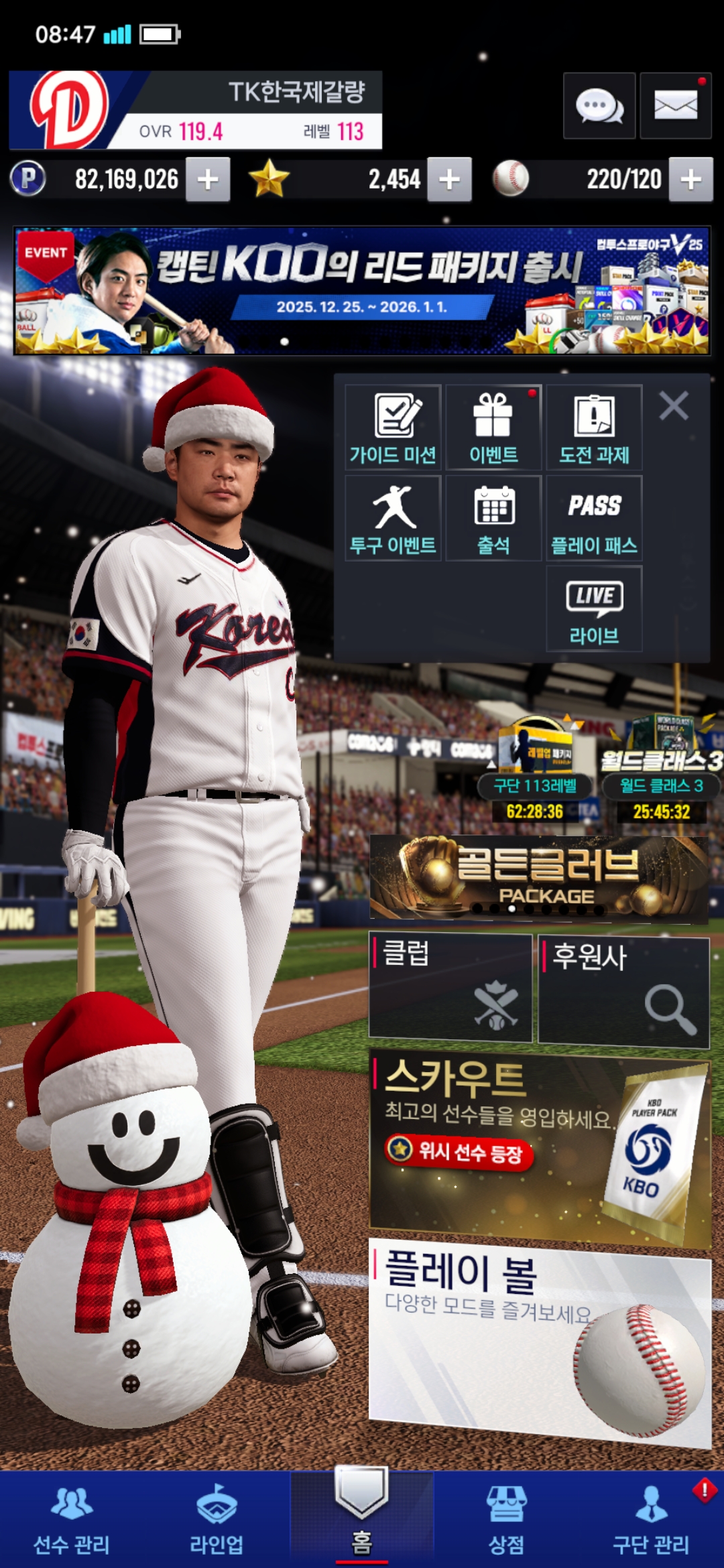Add points with the plus next to 82,169,026

click(208, 180)
